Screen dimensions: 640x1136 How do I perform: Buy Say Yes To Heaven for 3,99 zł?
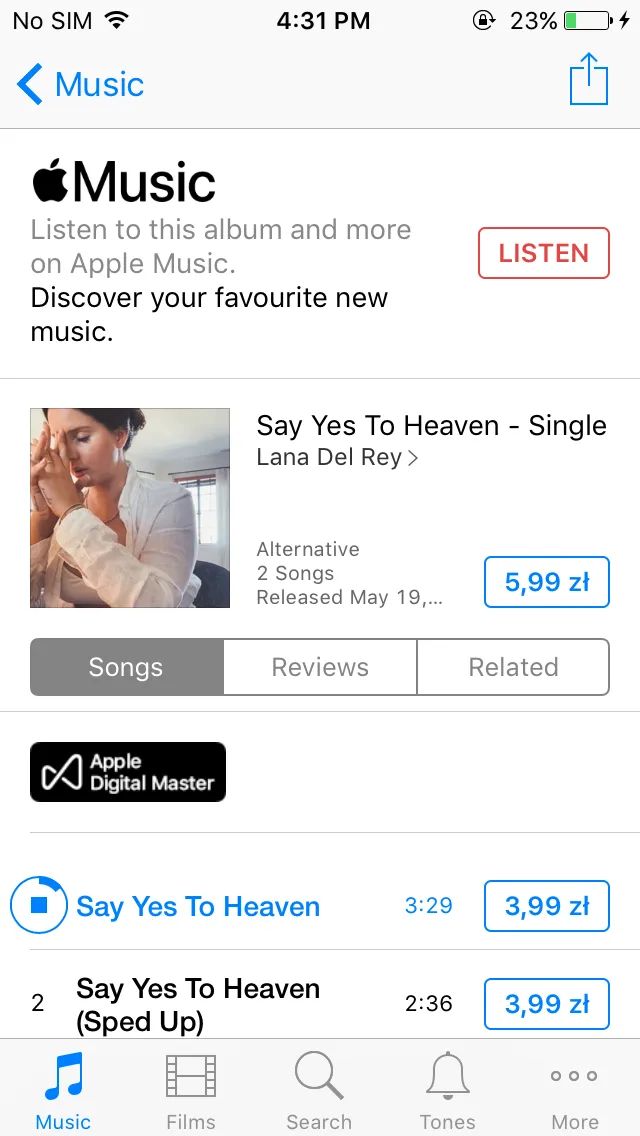tap(546, 906)
